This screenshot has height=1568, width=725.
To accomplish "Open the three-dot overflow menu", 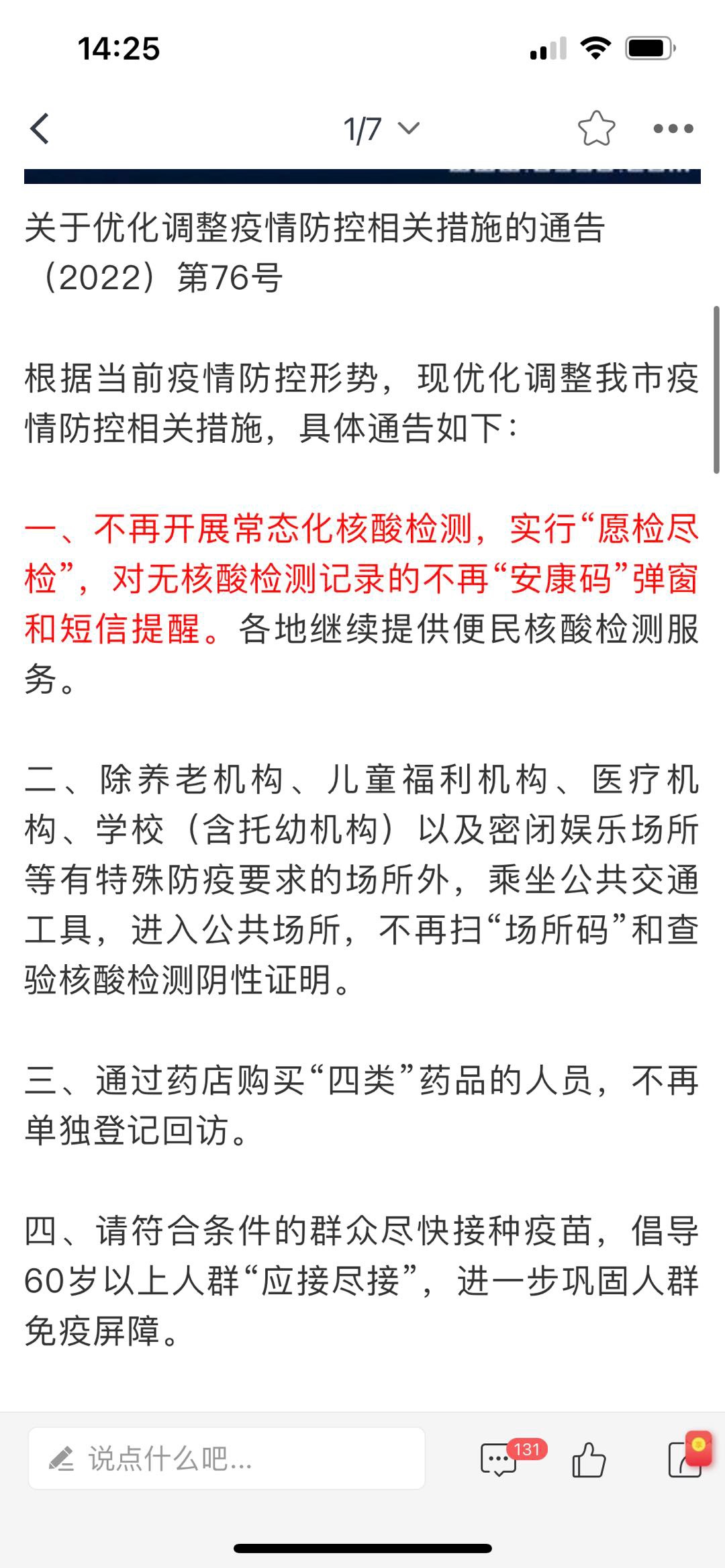I will [x=673, y=129].
